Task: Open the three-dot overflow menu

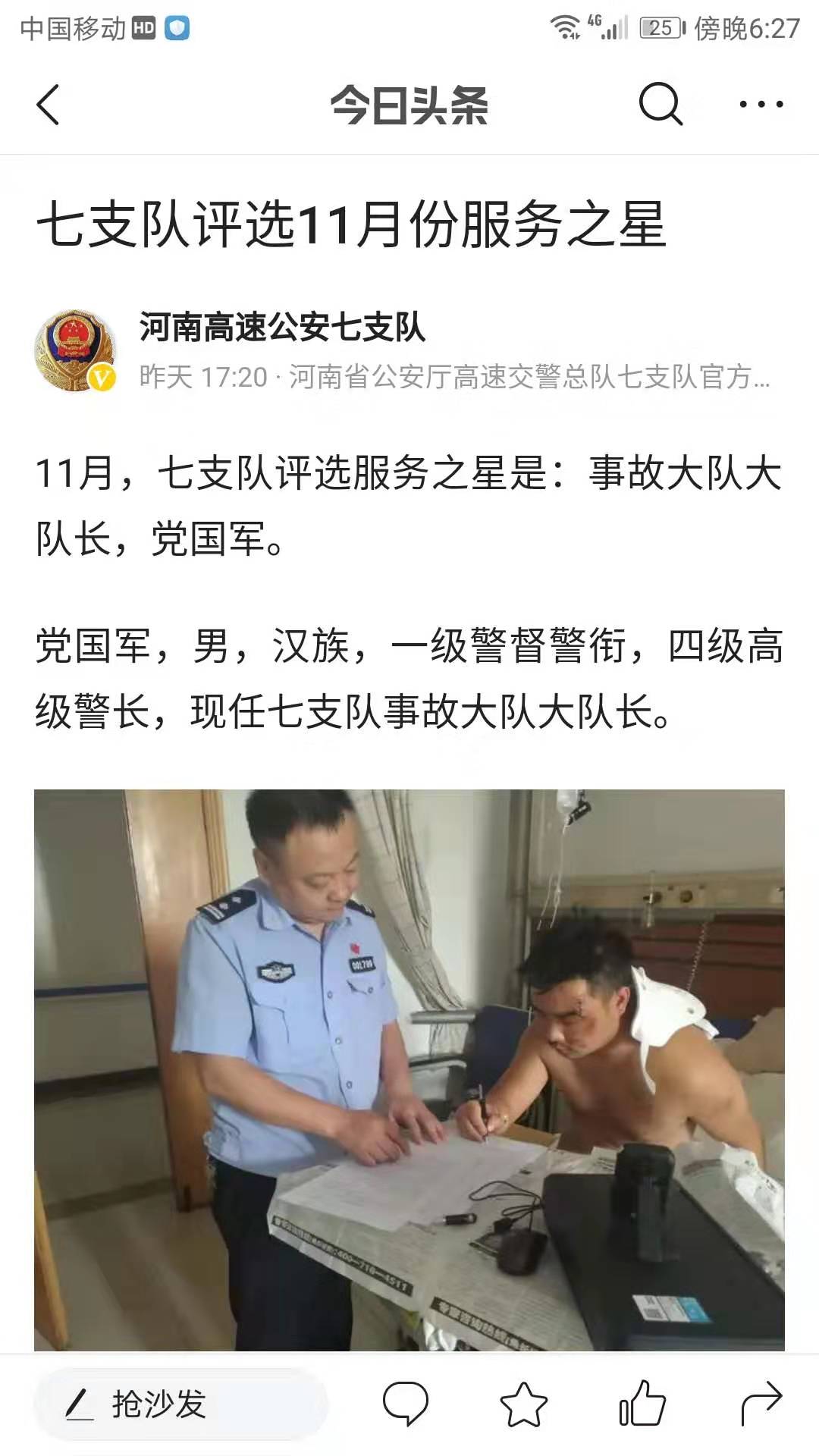Action: click(761, 104)
